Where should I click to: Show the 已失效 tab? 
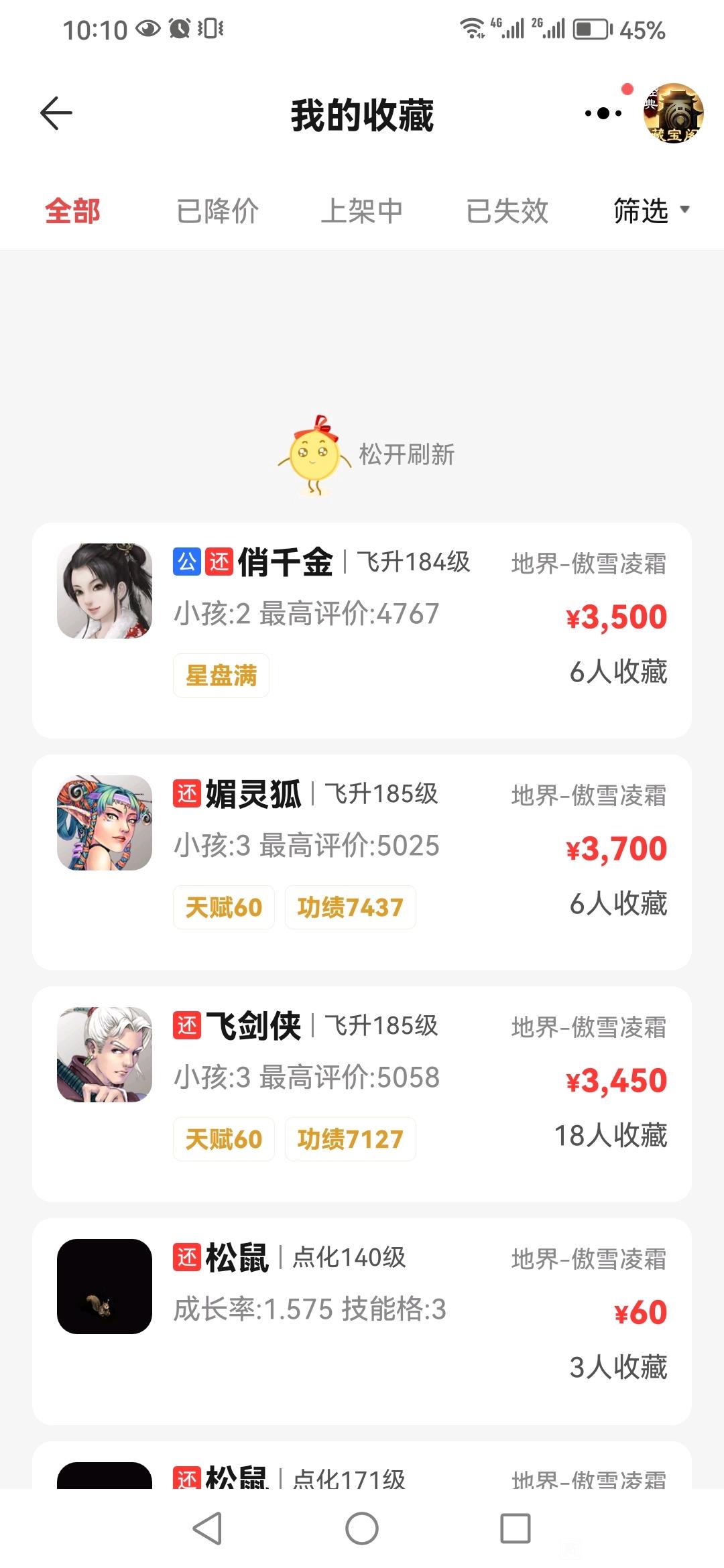point(507,211)
